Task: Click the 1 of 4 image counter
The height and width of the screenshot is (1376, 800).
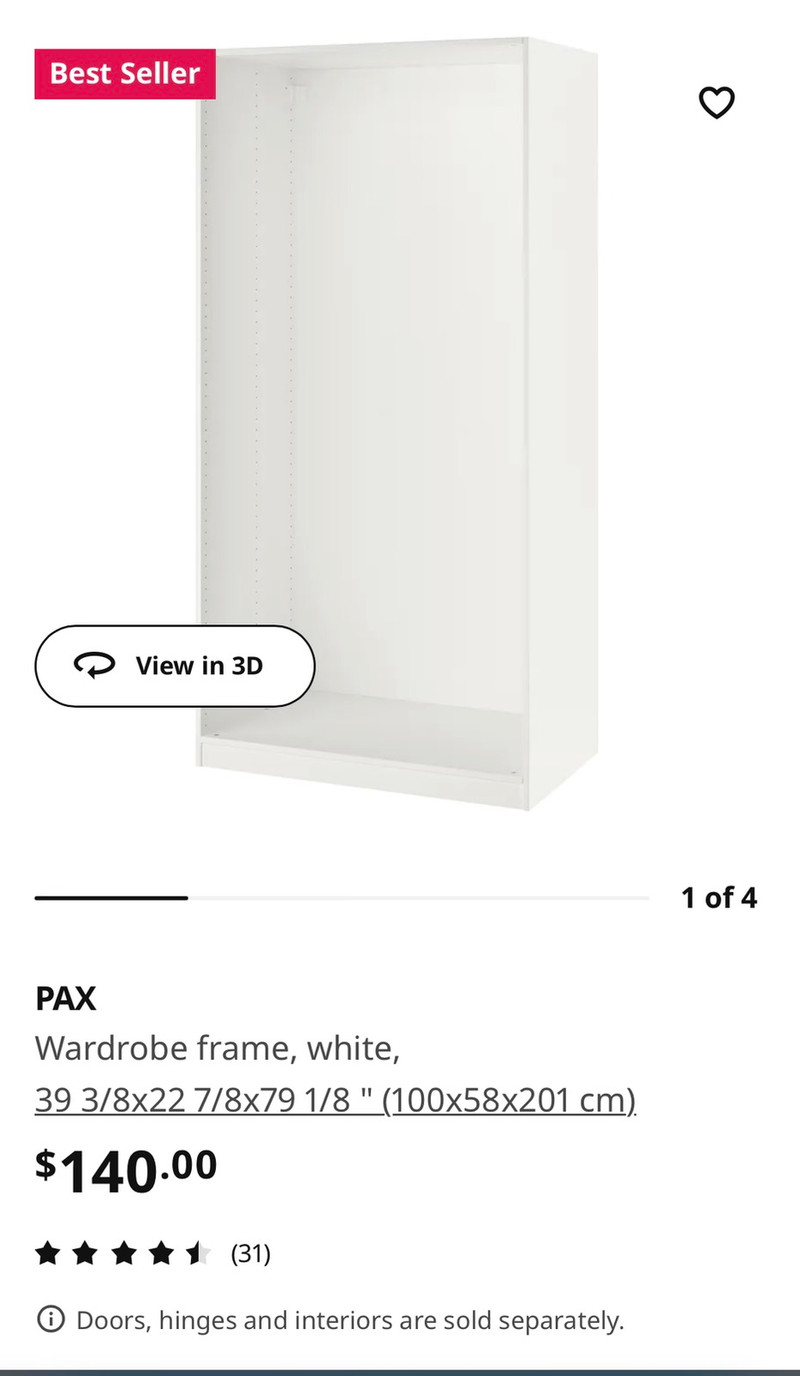Action: pyautogui.click(x=719, y=897)
